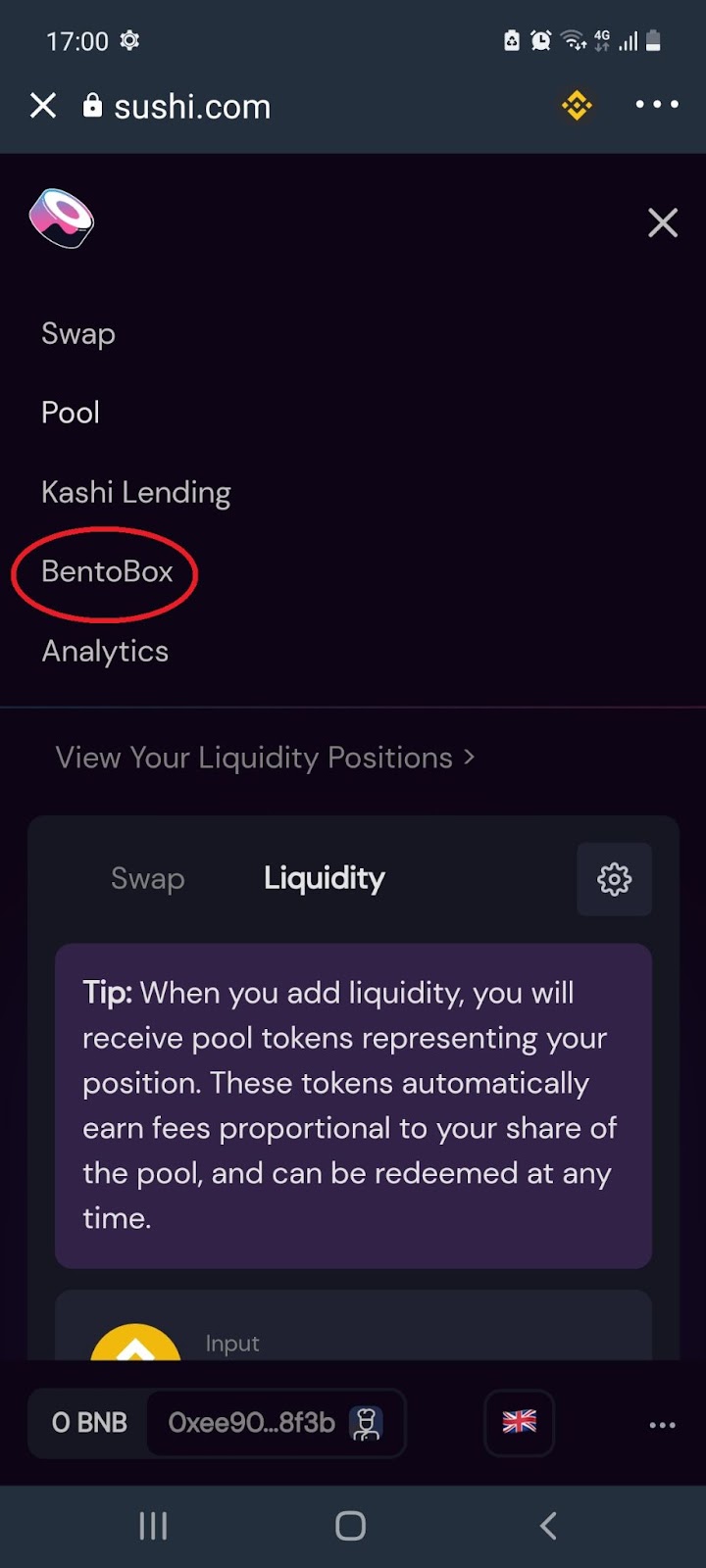Tap the Sushi logo
Viewport: 706px width, 1568px height.
[x=62, y=218]
